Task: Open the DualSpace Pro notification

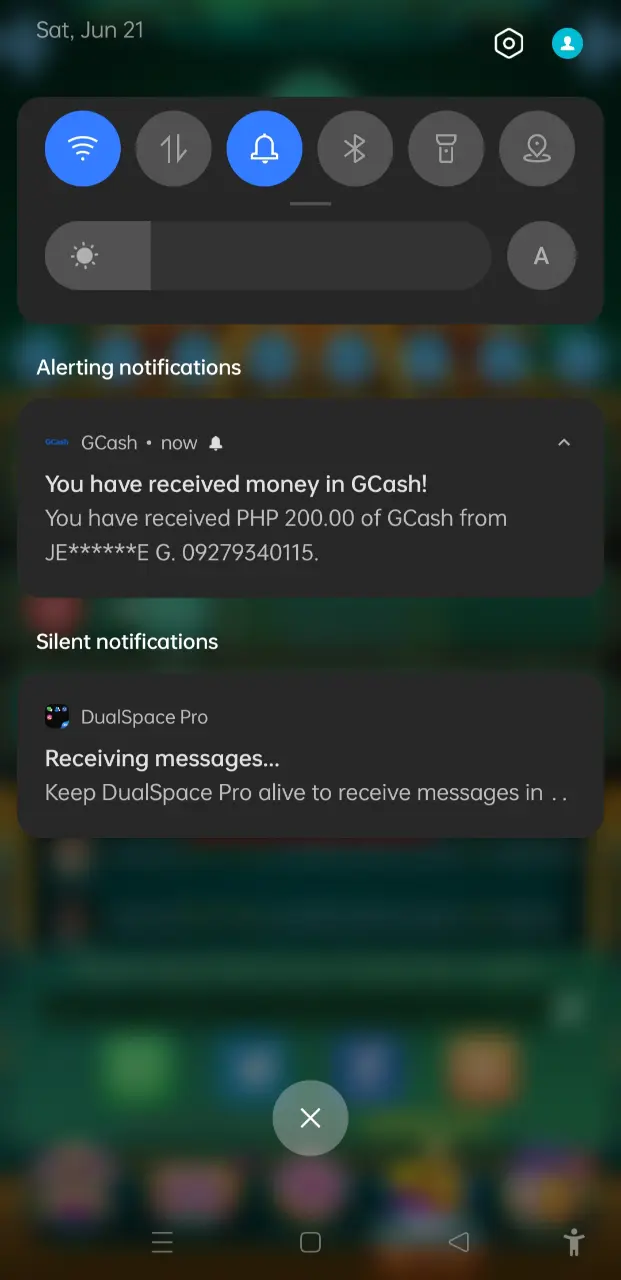Action: (x=310, y=756)
